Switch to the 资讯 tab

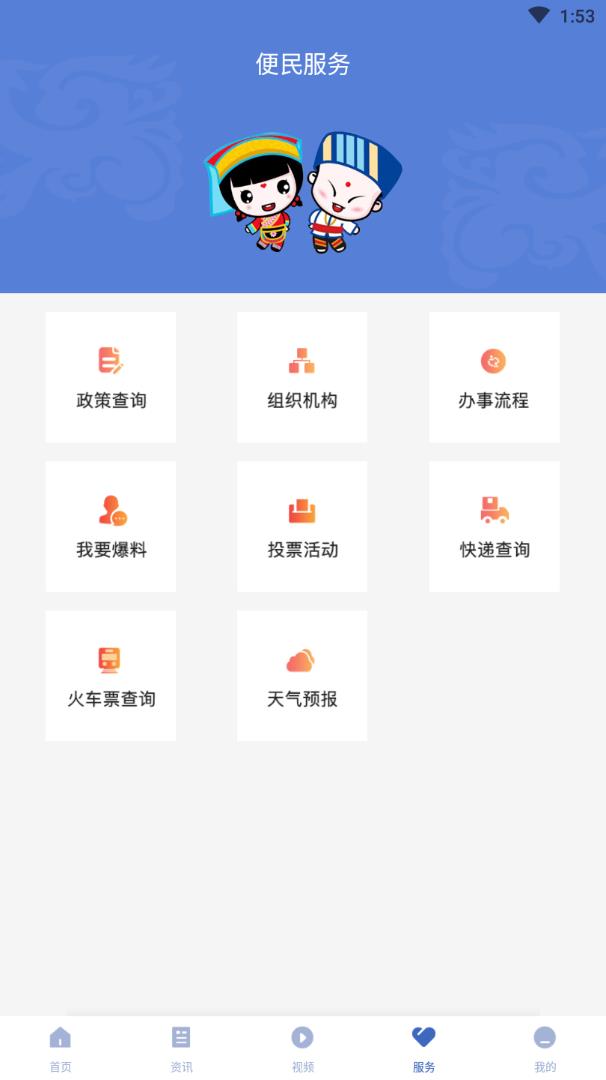181,1048
